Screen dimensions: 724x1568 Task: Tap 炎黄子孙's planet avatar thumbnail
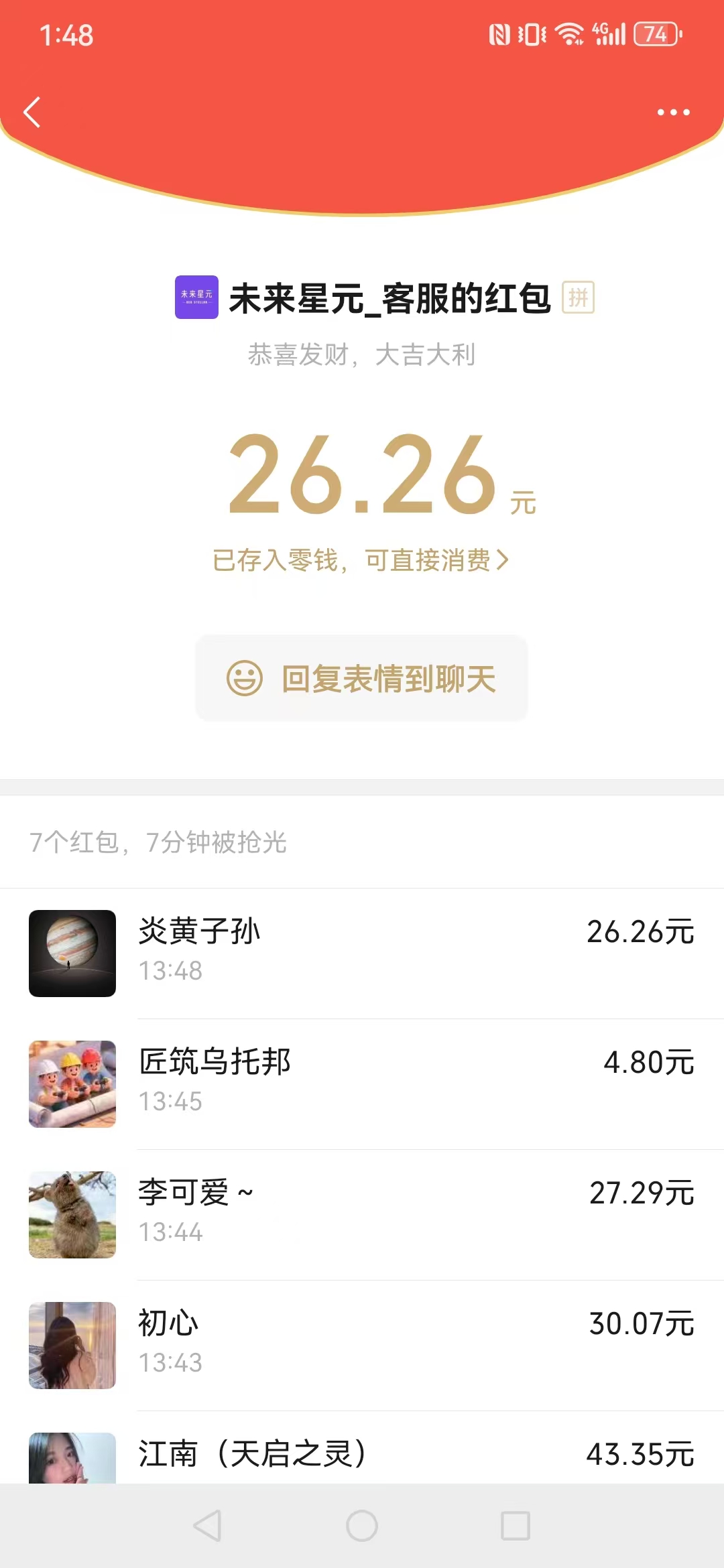point(72,954)
